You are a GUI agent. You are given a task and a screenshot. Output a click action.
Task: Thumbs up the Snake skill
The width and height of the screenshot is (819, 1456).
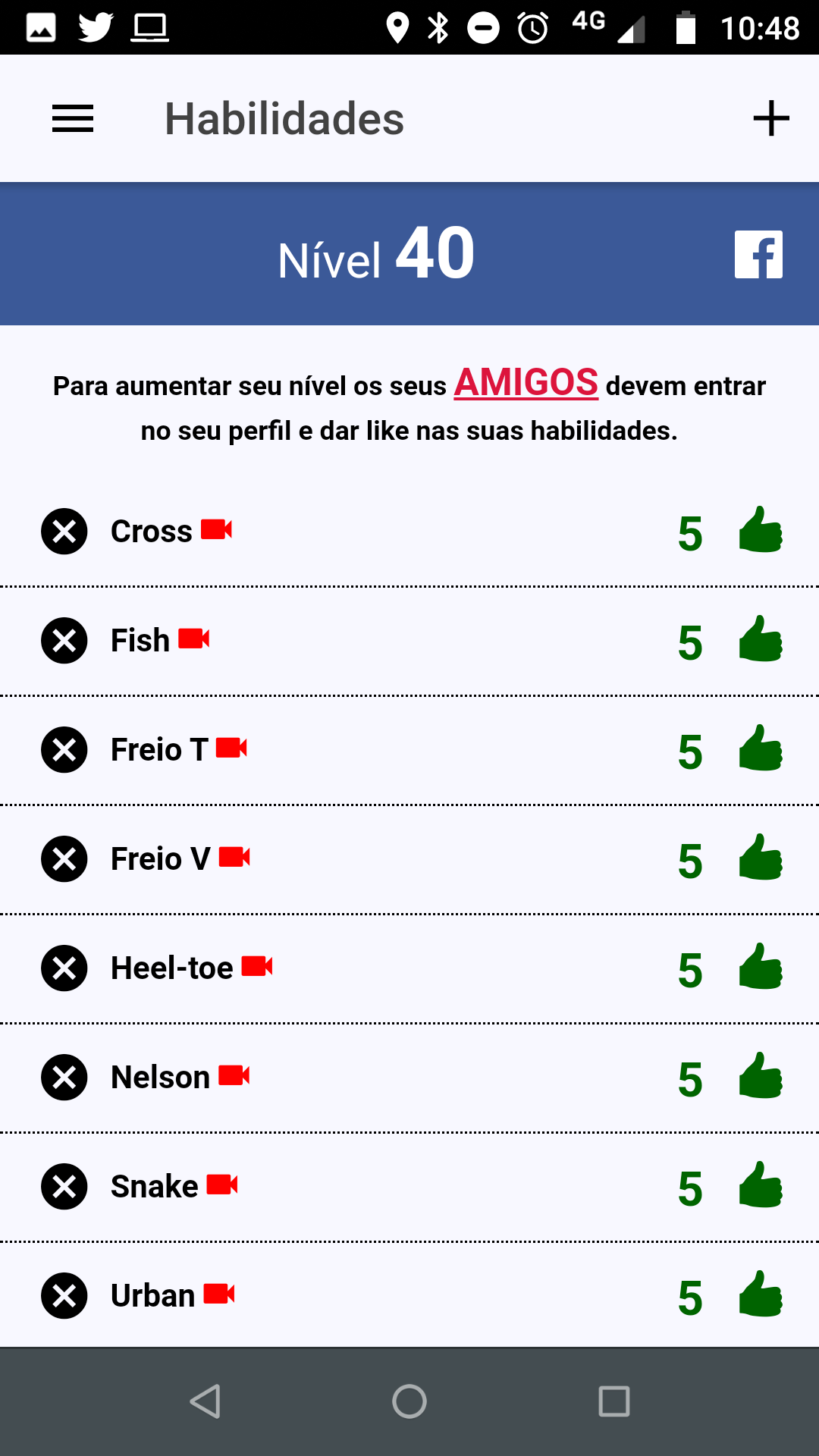point(761,1185)
